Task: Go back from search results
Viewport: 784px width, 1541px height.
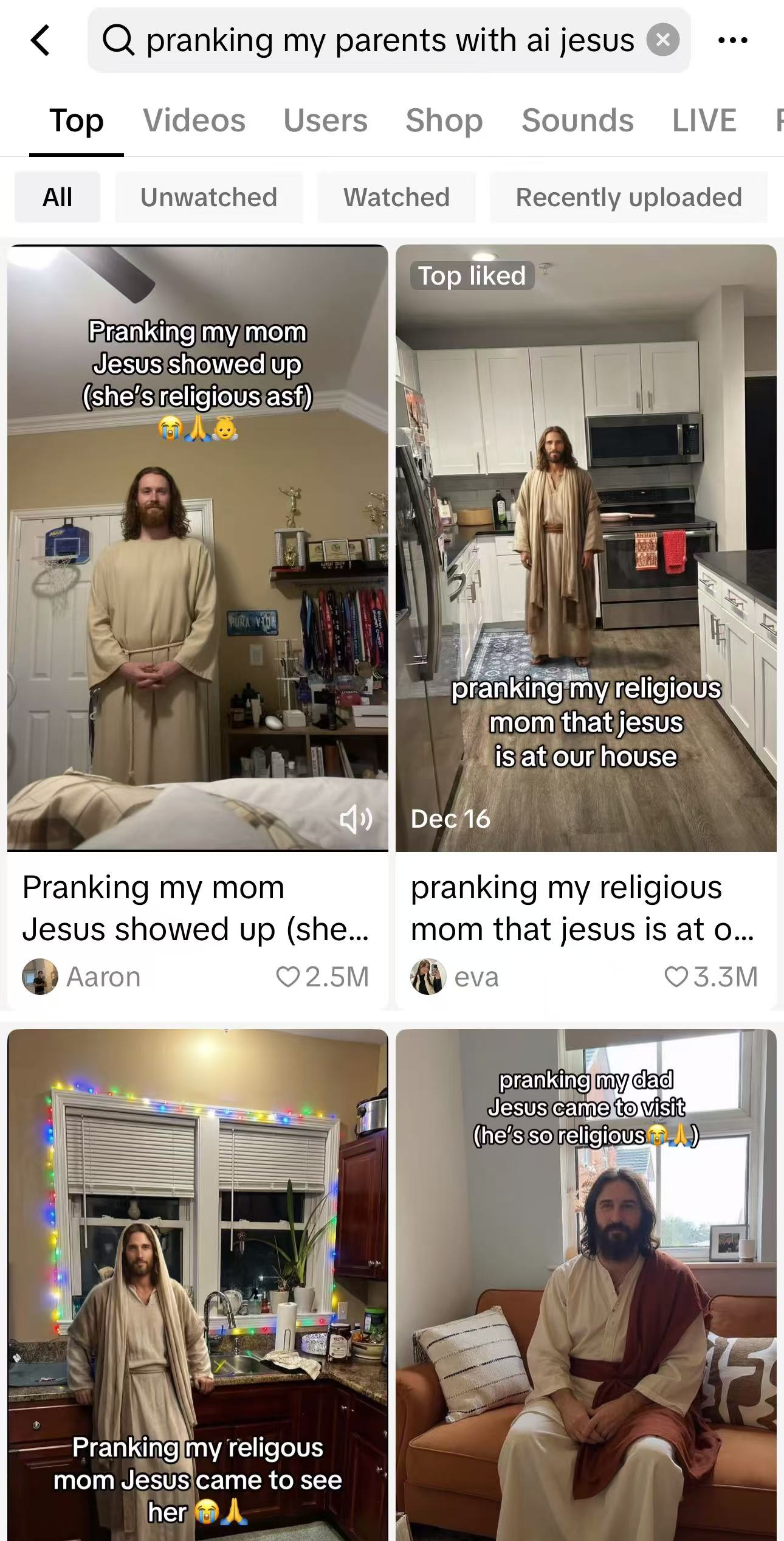Action: (x=40, y=41)
